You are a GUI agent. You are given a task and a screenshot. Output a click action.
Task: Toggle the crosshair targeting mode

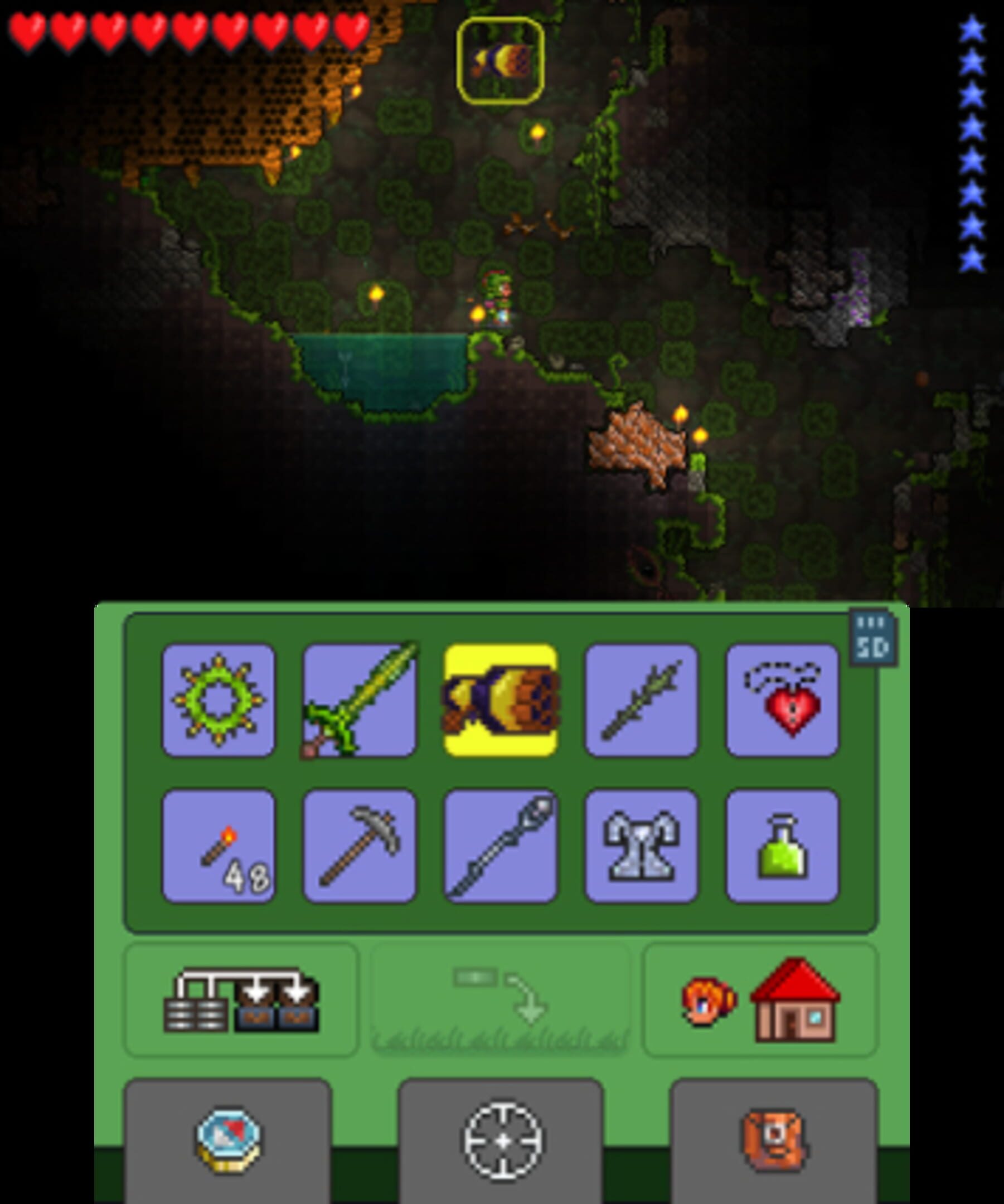pos(502,1141)
